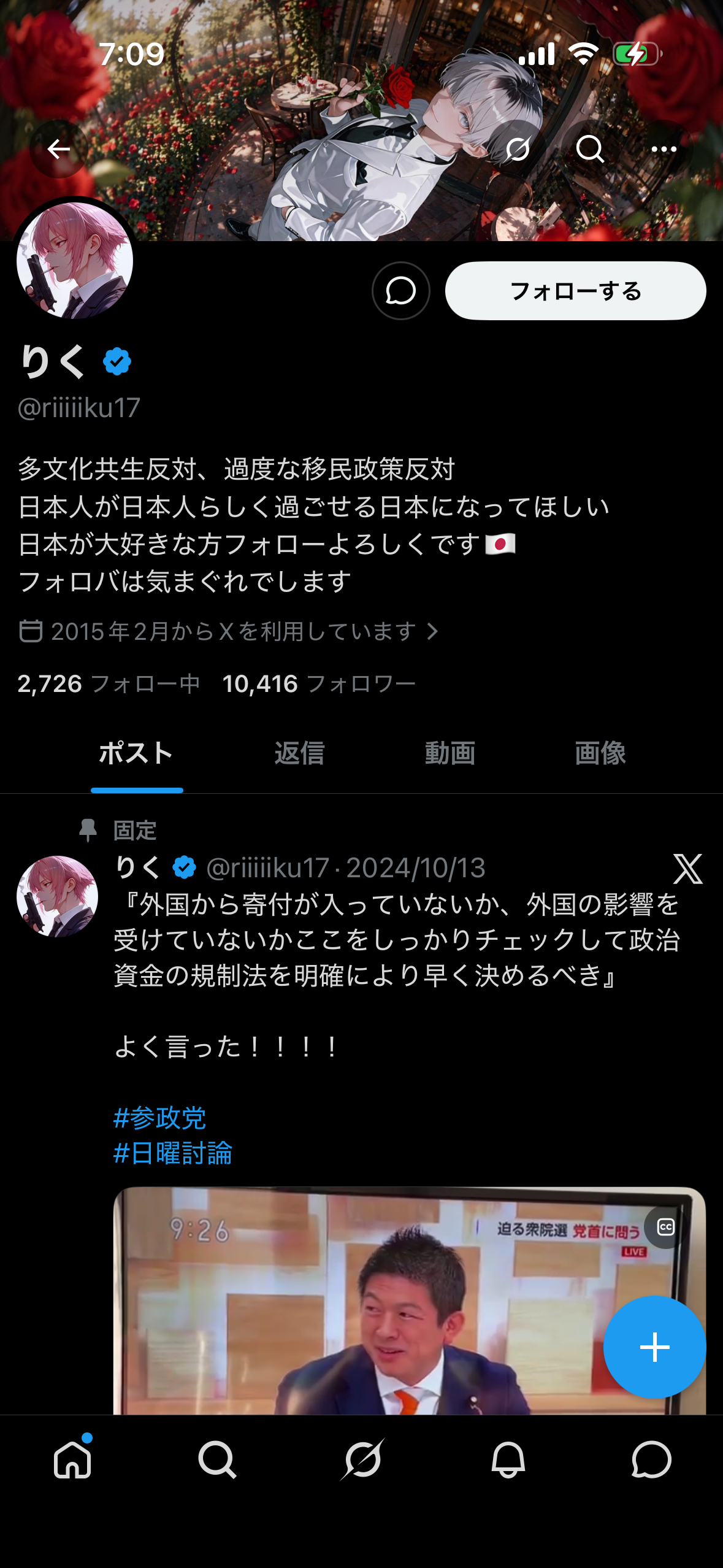Switch to the 動画 tab
Screen dimensions: 723x1568
point(450,753)
